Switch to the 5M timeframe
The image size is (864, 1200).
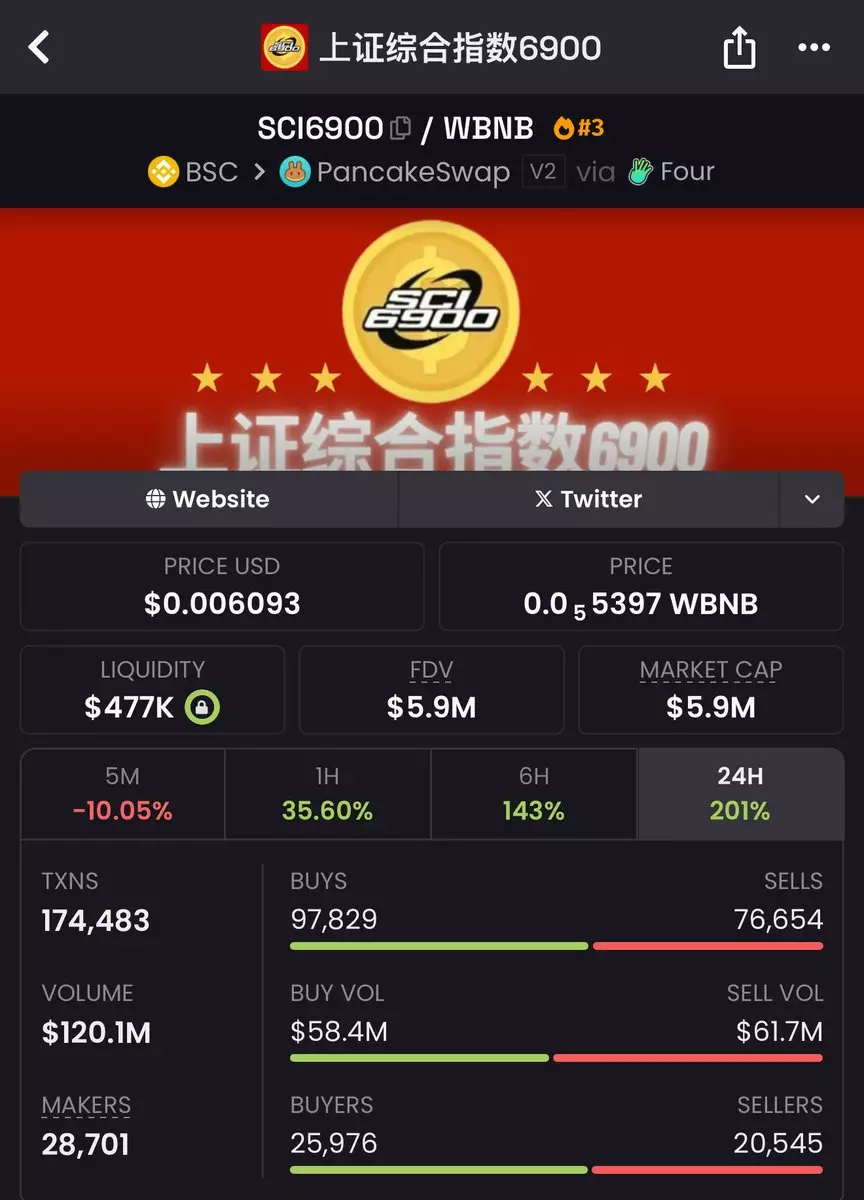tap(123, 794)
